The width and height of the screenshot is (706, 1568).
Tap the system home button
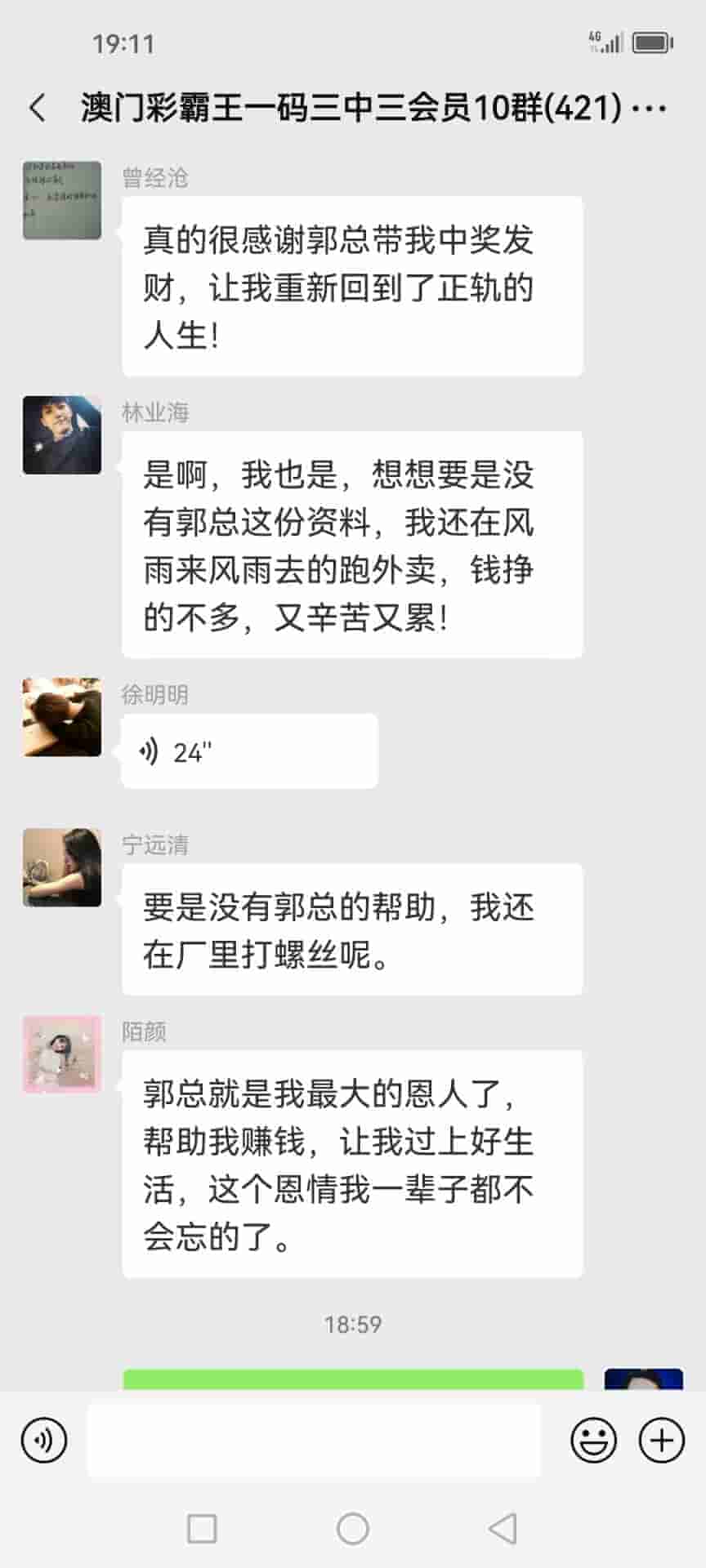point(353,1529)
